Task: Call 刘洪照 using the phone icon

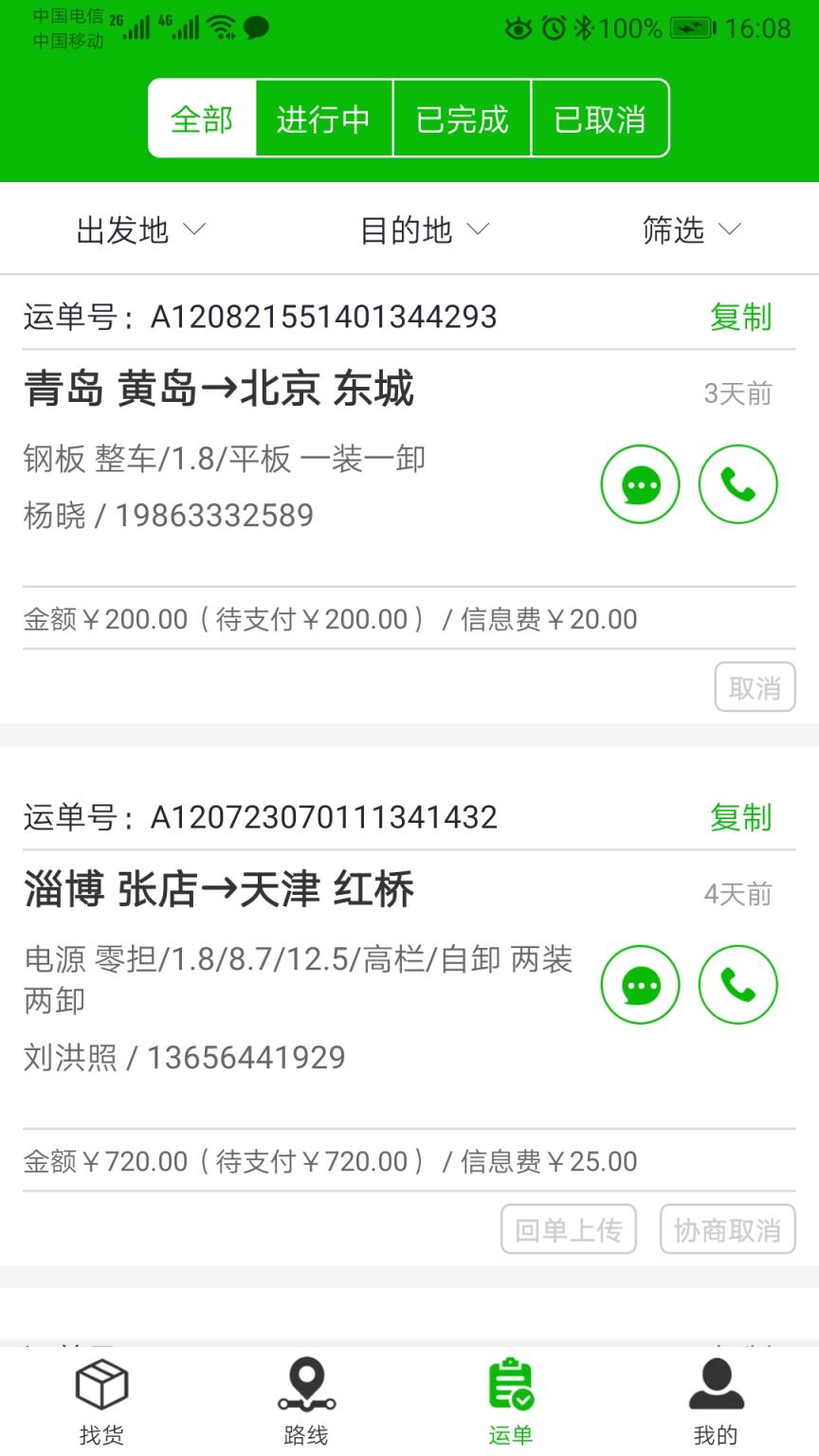Action: pyautogui.click(x=738, y=985)
